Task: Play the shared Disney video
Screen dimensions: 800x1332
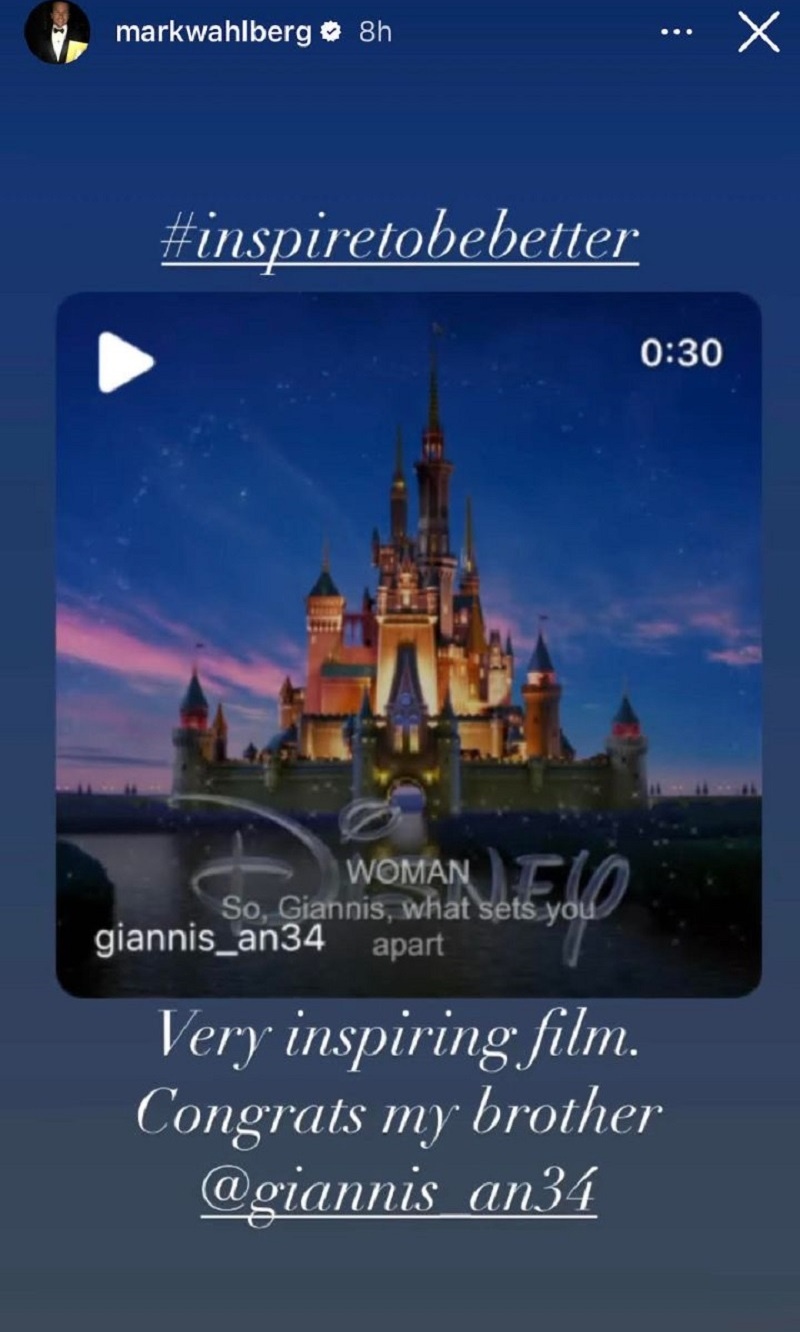Action: 125,361
